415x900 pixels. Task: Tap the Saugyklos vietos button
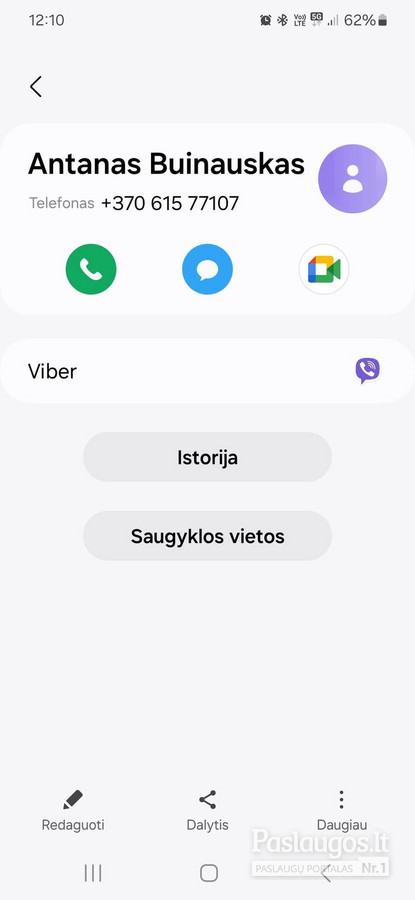click(x=207, y=536)
